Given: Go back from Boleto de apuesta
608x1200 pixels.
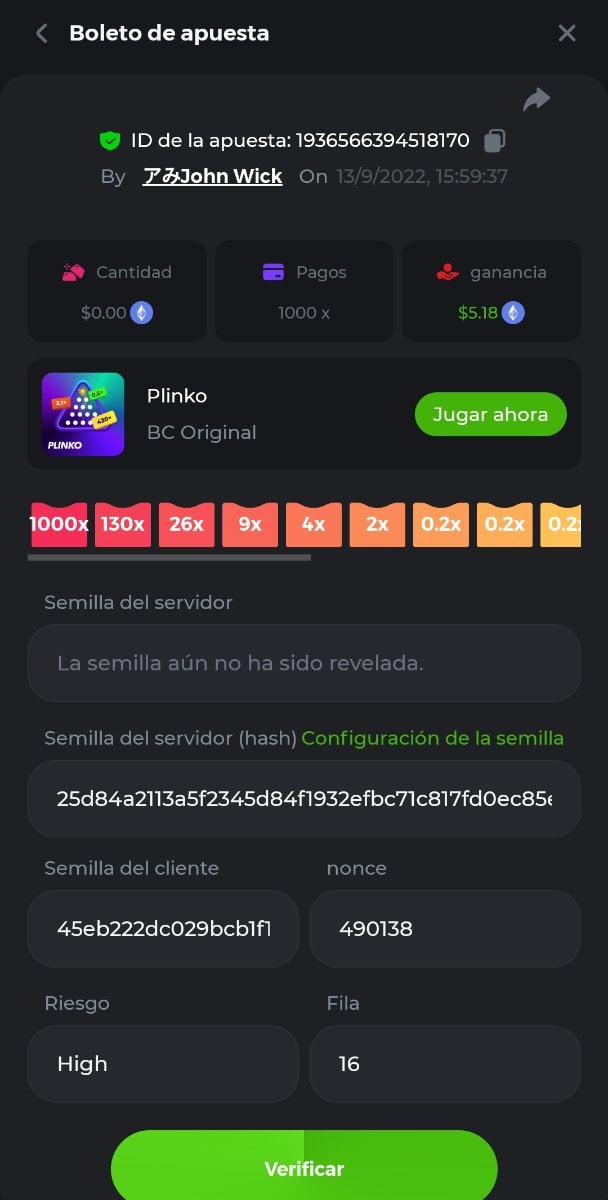Looking at the screenshot, I should (x=41, y=33).
